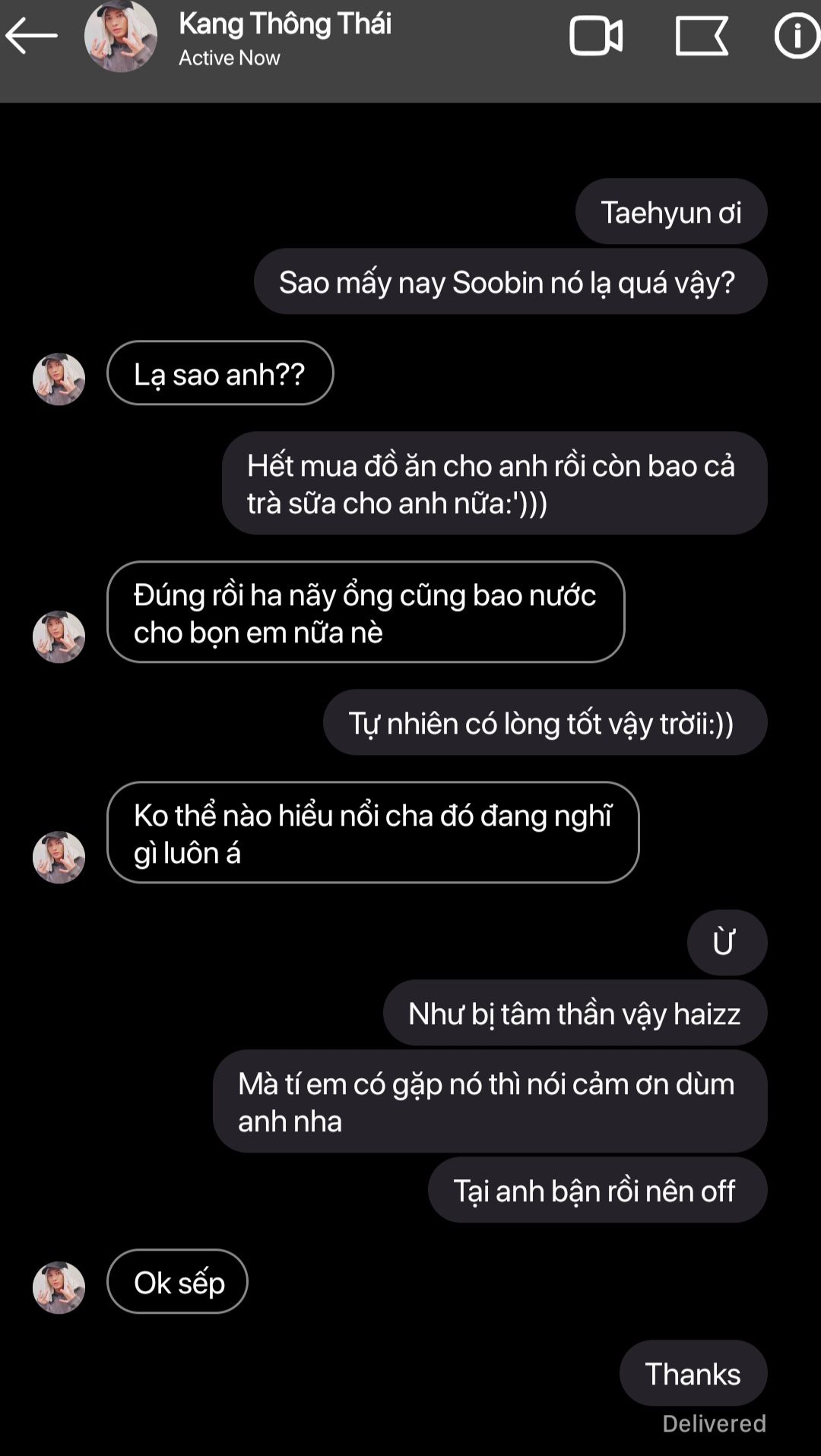Tap the flag icon in header
Screen dimensions: 821x1456
(x=702, y=36)
